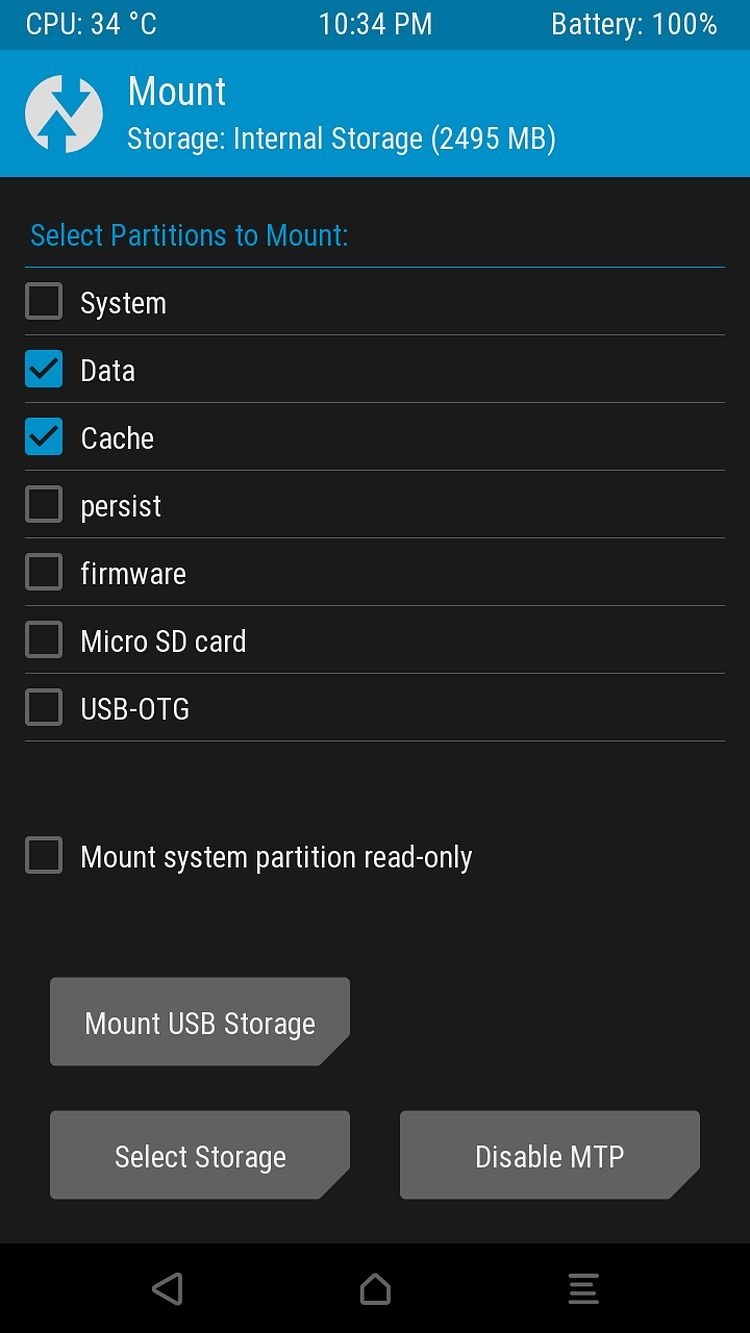Open Select Storage
This screenshot has height=1333, width=750.
pos(200,1155)
